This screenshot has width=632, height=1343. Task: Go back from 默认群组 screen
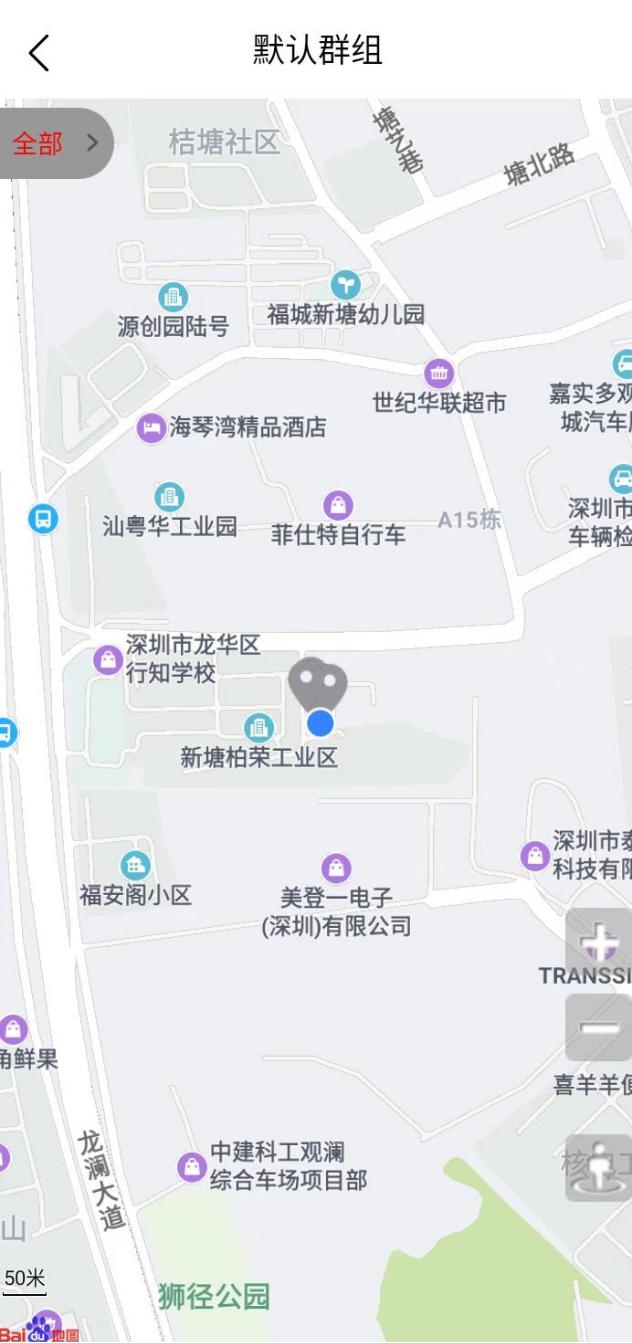pos(39,52)
